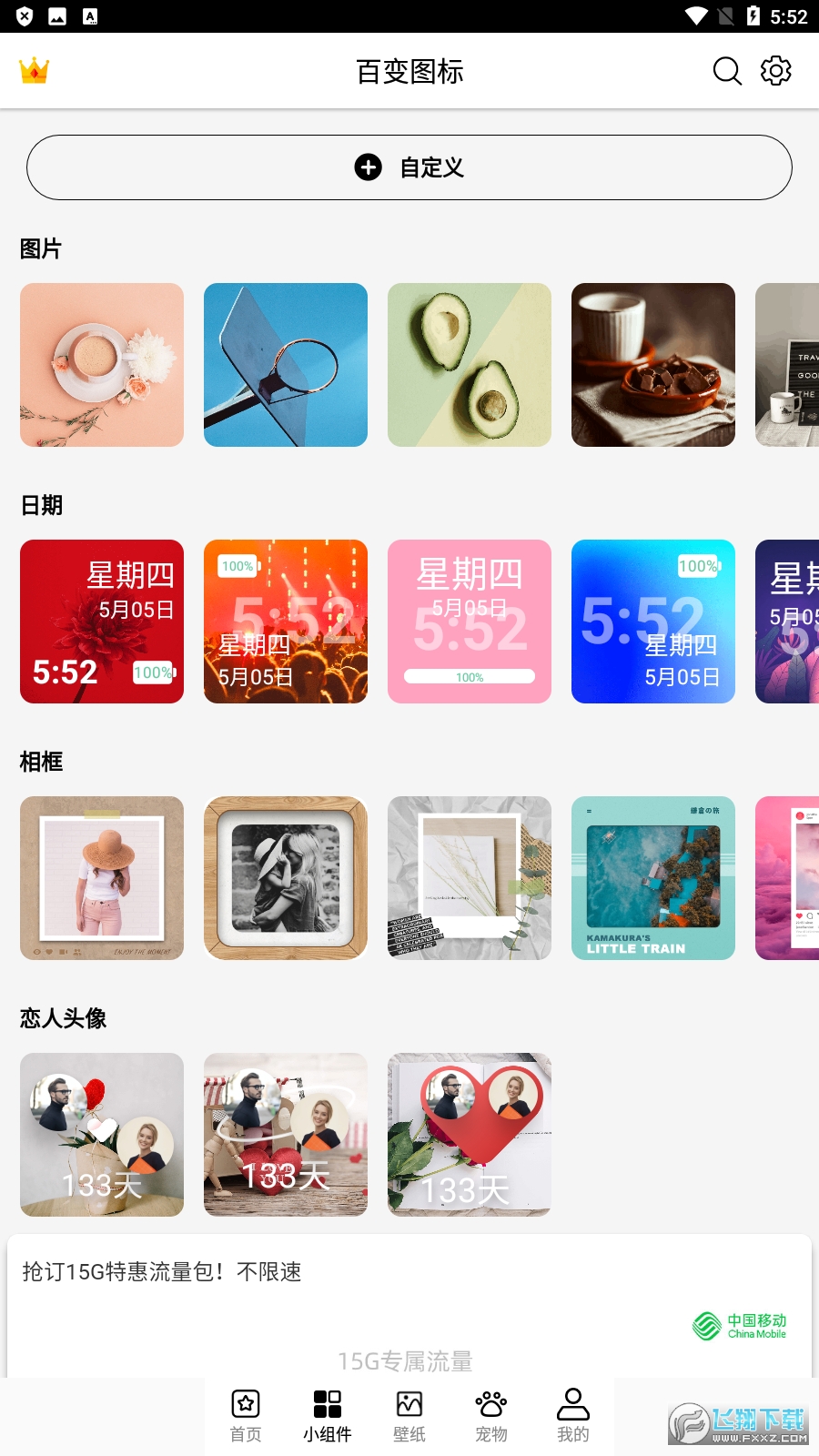Open the chocolate bowl picture
The image size is (819, 1456).
point(653,365)
